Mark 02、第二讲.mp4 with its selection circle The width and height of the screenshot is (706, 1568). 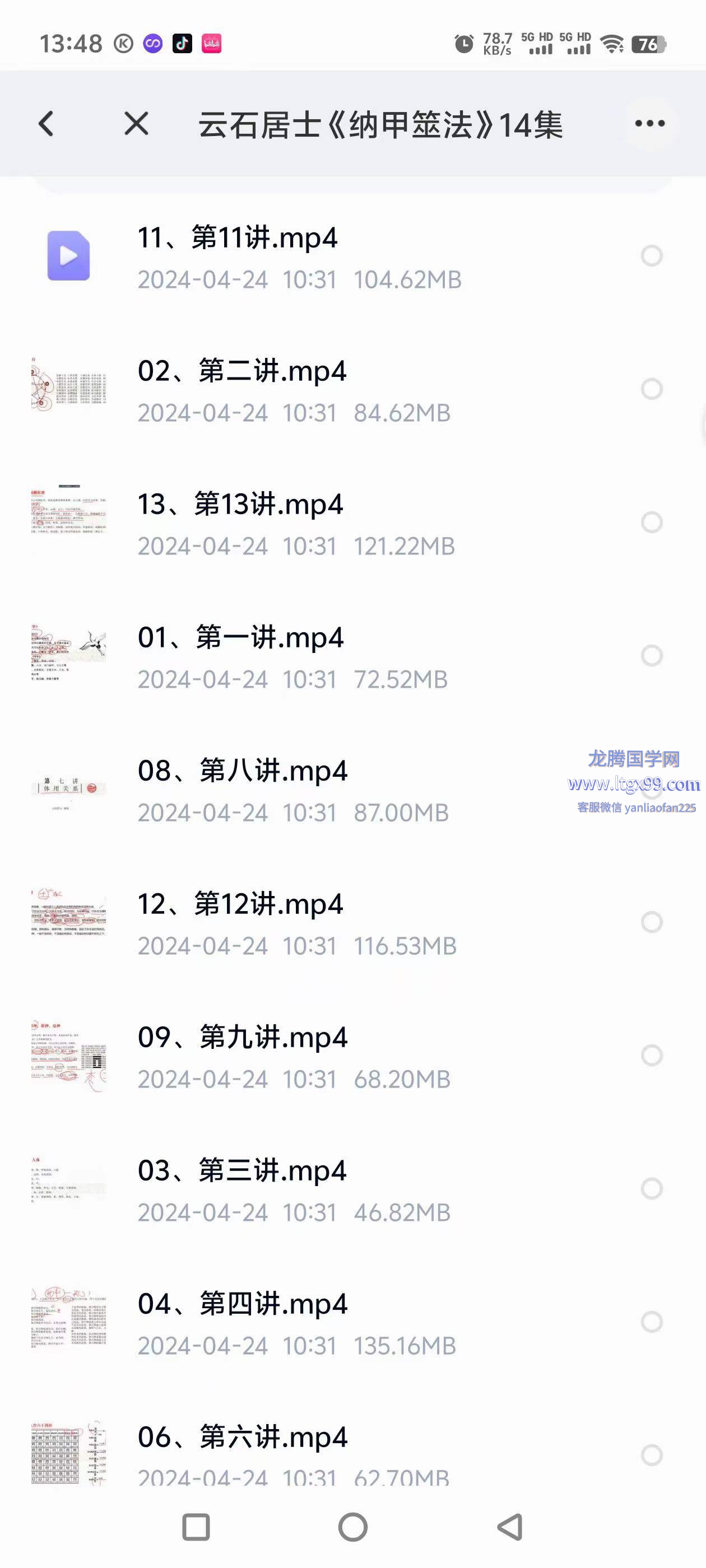pos(651,389)
